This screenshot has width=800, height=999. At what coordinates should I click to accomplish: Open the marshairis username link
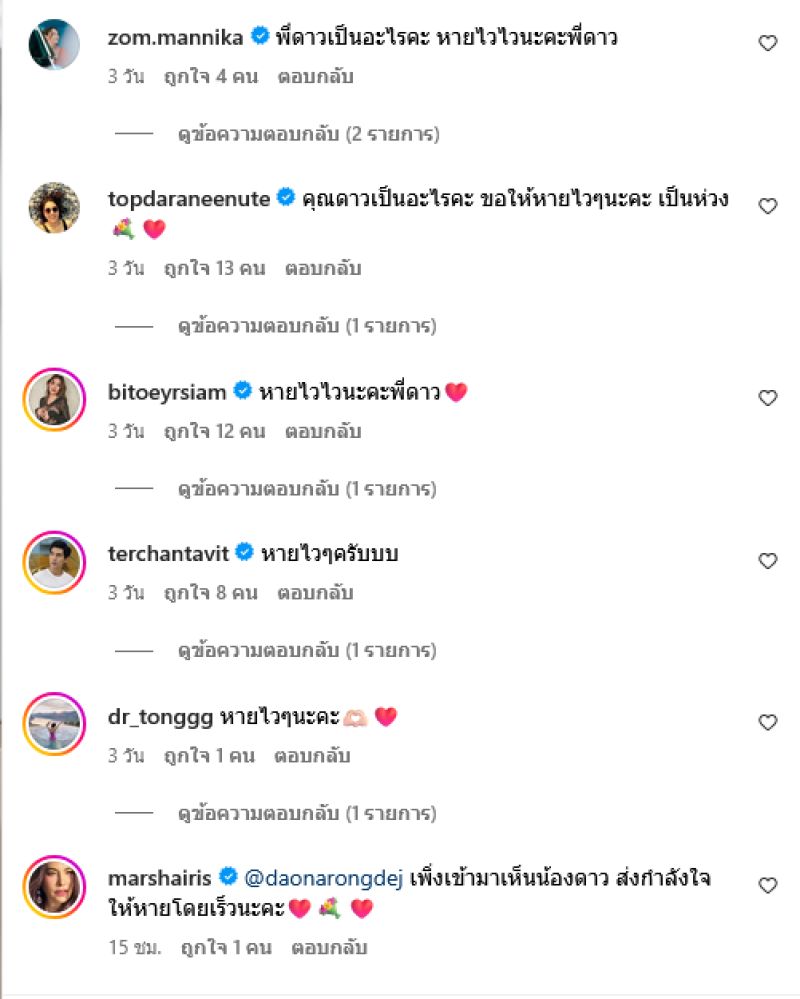tap(159, 877)
